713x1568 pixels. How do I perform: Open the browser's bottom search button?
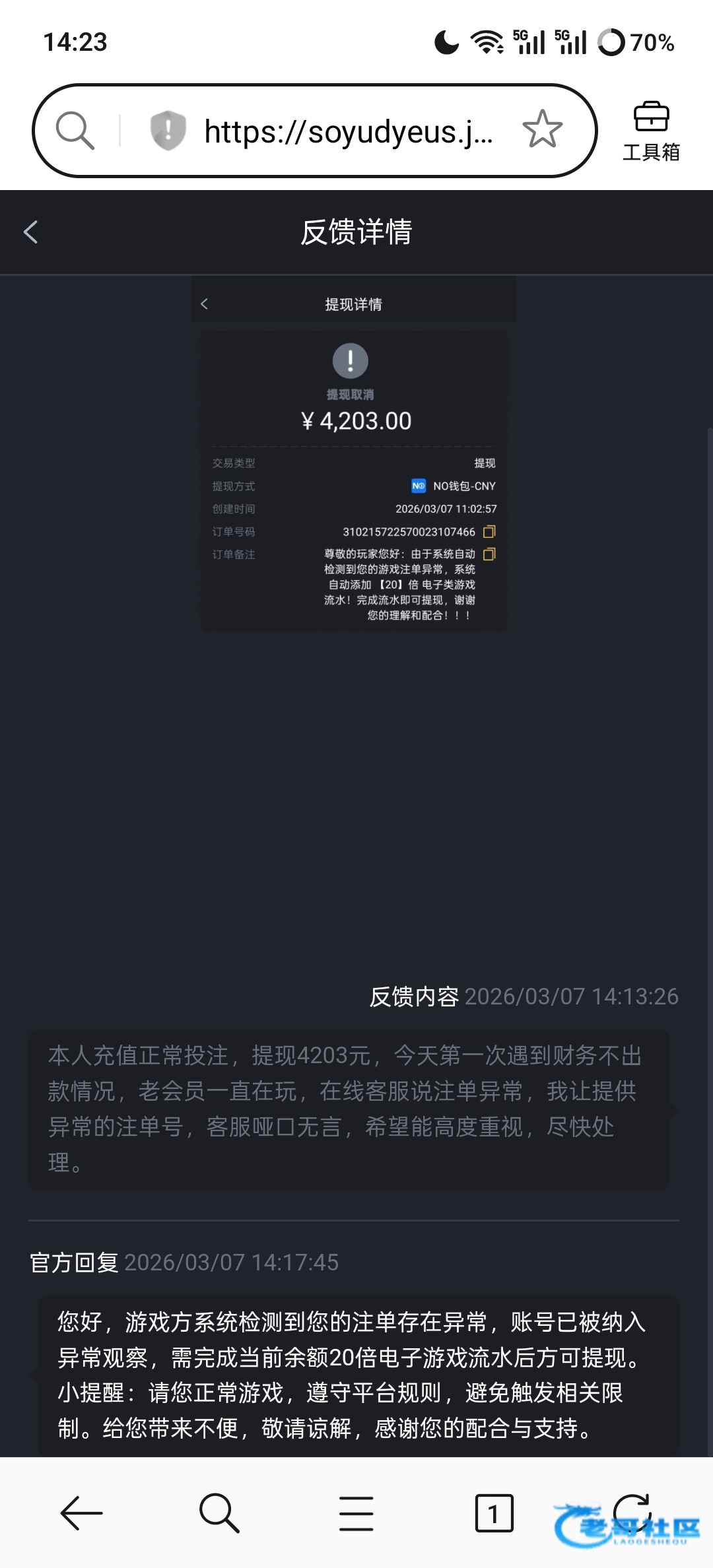(219, 1513)
